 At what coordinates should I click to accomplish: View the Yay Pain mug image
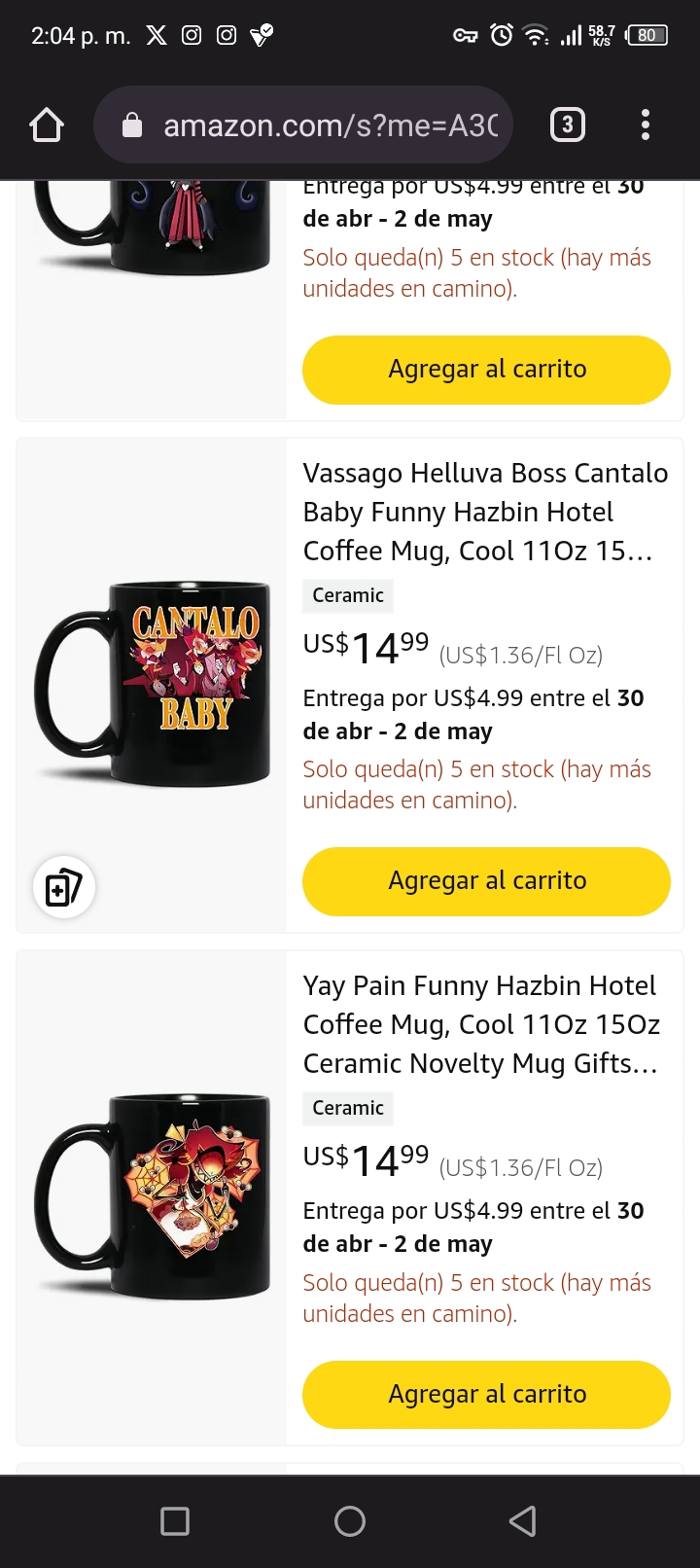(153, 1195)
